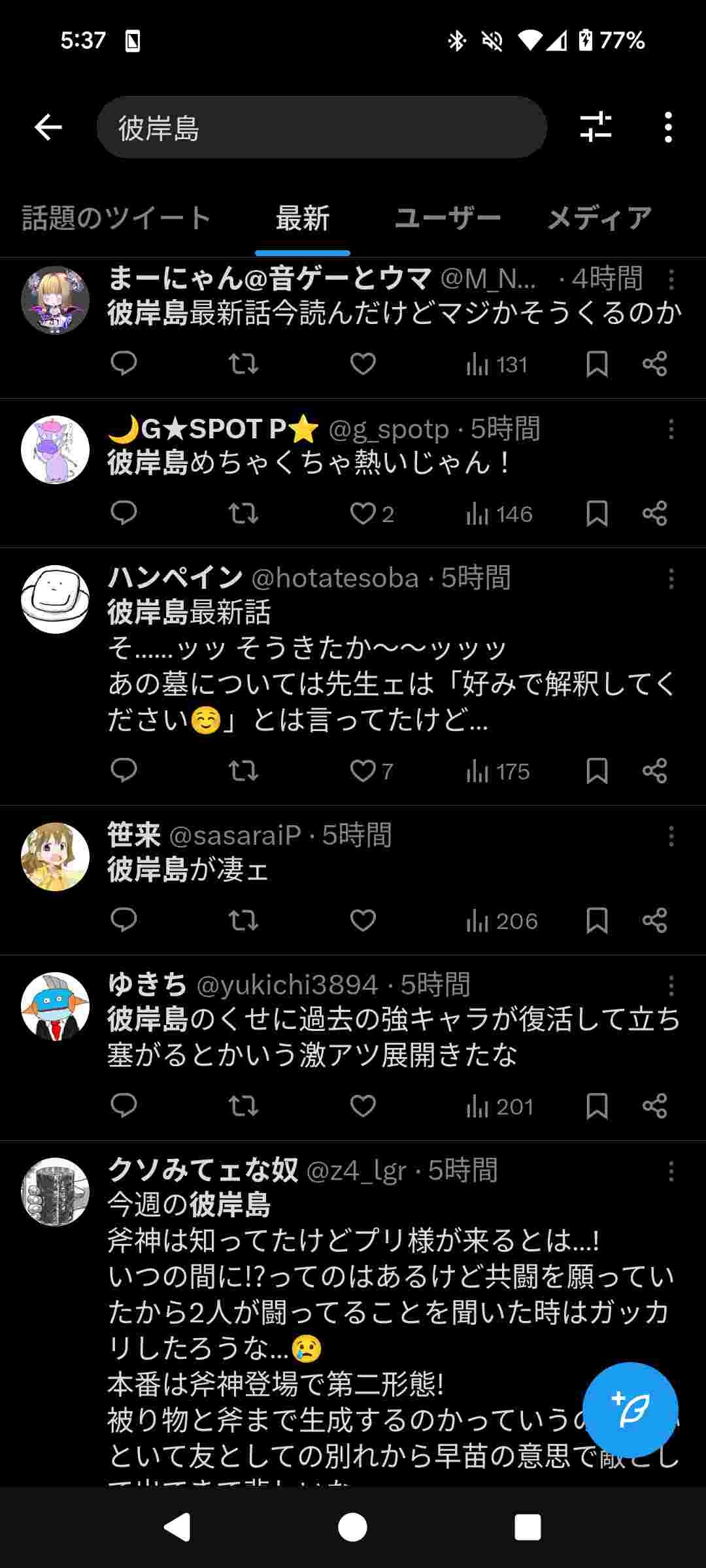
Task: Bookmark まーにゃん's post
Action: [x=597, y=364]
